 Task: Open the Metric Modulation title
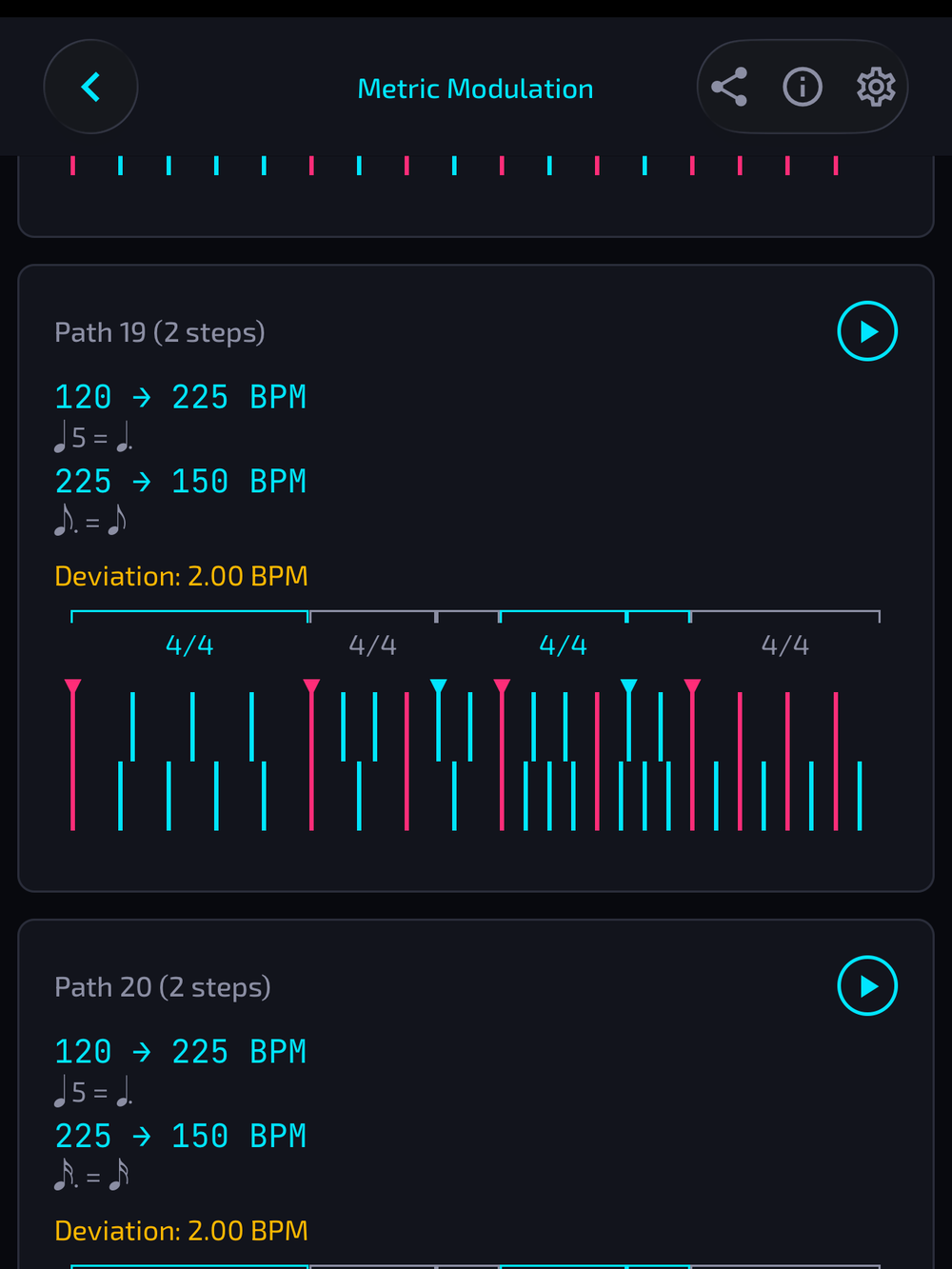coord(475,89)
